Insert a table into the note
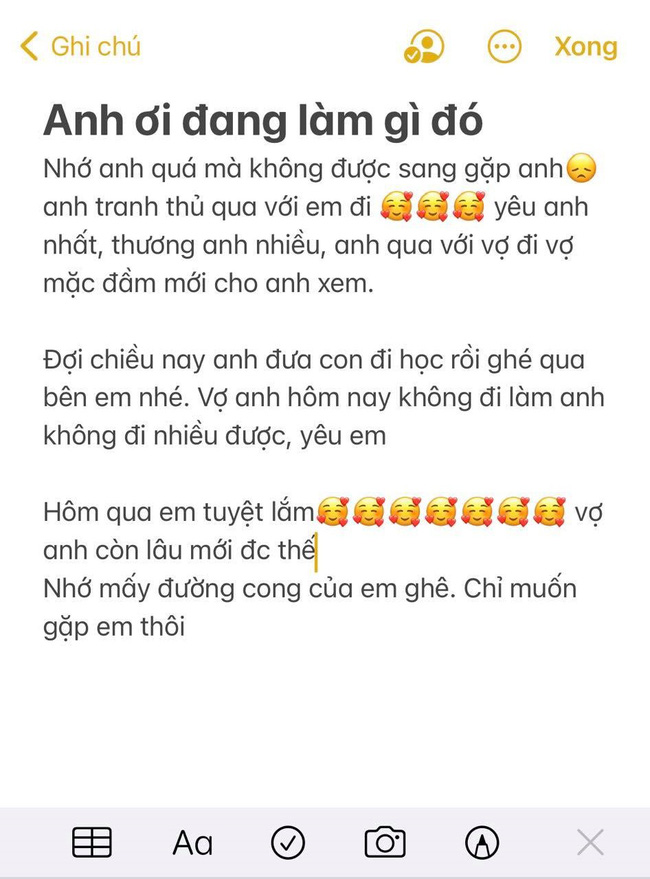 pyautogui.click(x=92, y=843)
